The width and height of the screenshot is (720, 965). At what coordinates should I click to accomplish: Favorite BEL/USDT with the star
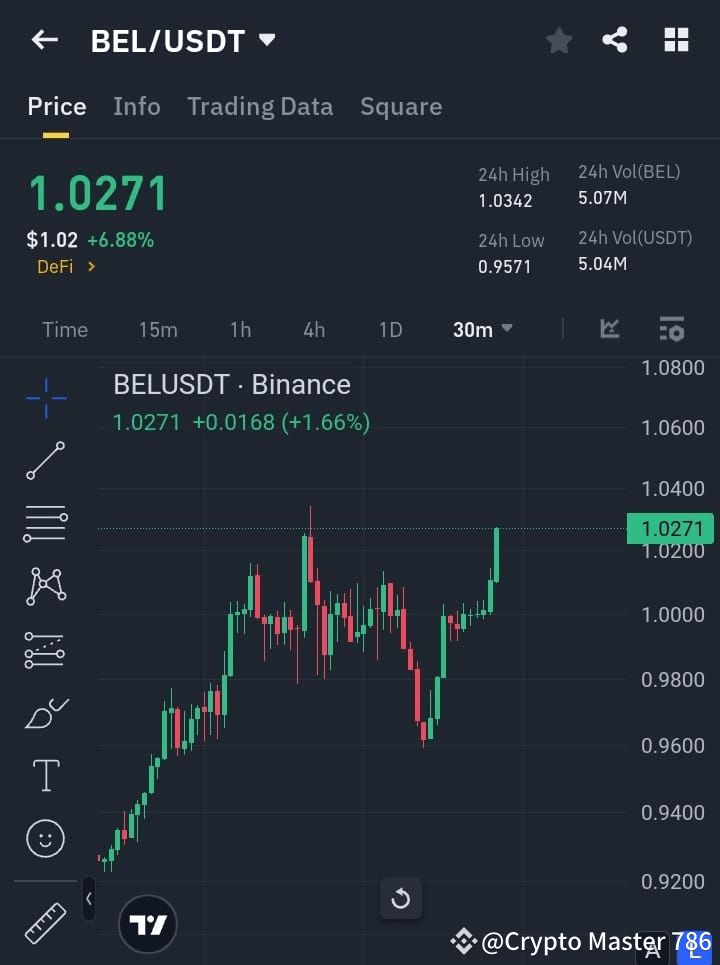558,40
